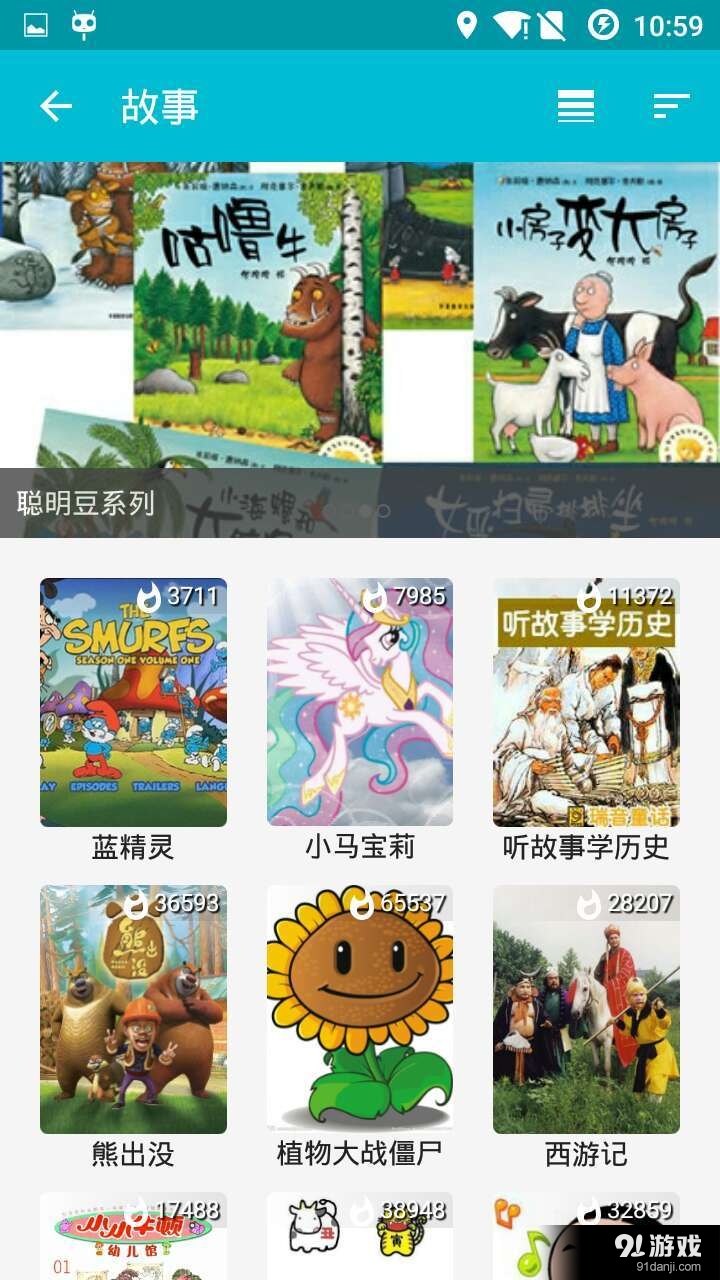
Task: Tap the back arrow in the 故事 toolbar
Action: 55,105
